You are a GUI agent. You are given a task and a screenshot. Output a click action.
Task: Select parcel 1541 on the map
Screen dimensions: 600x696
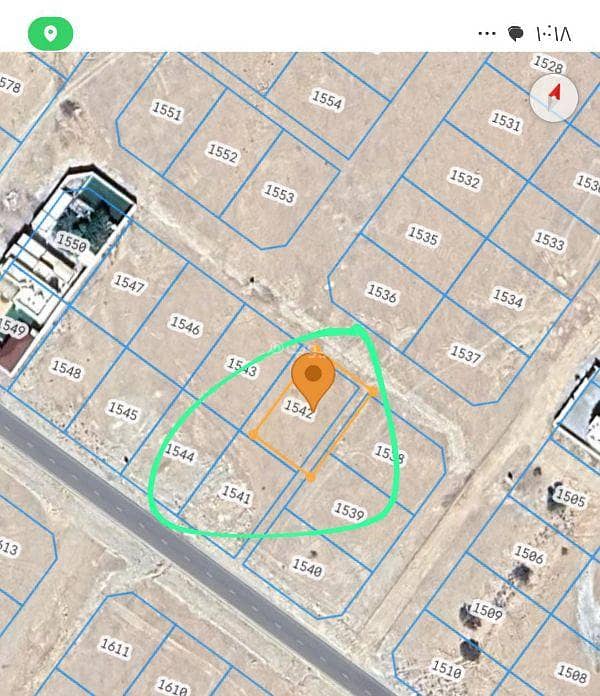(236, 494)
